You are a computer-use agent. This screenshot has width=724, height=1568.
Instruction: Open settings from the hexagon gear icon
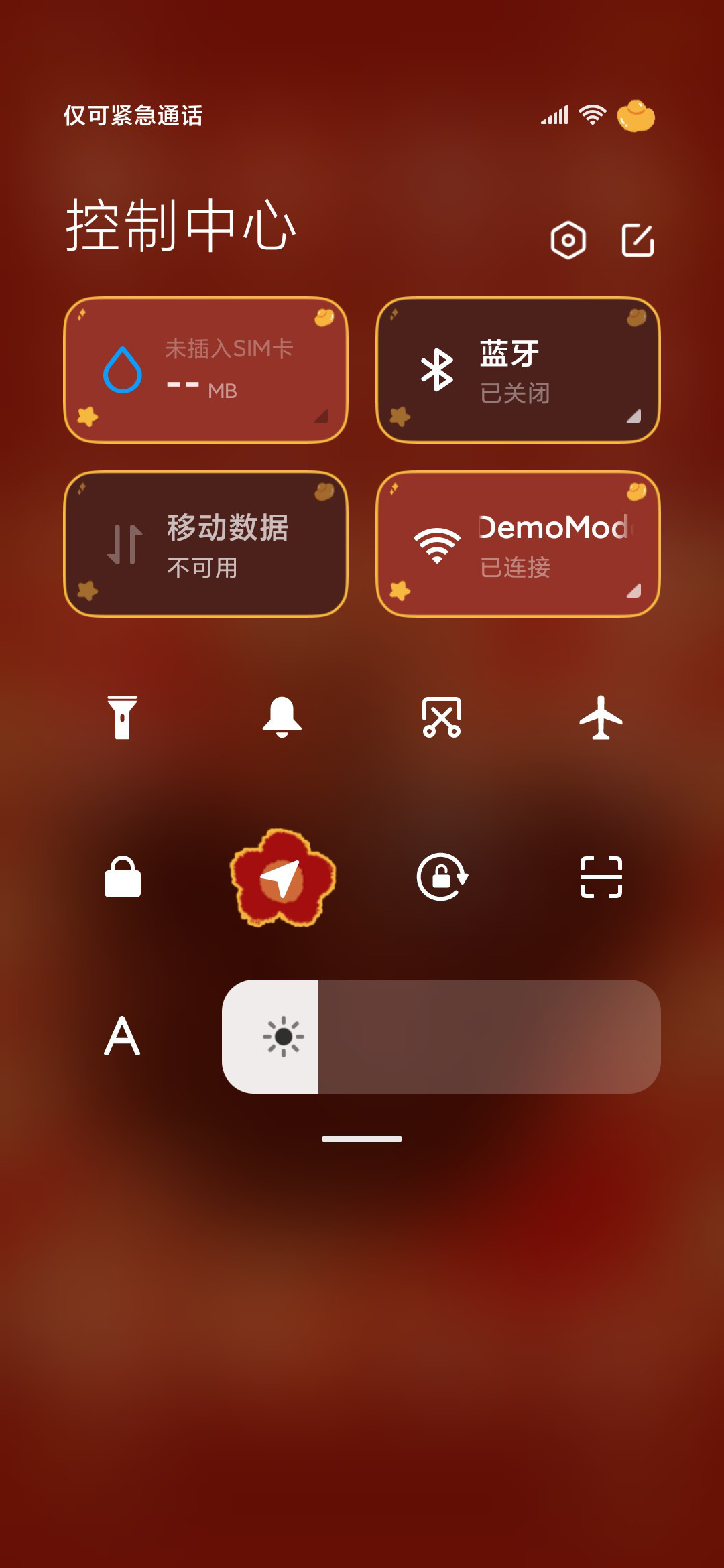(568, 240)
